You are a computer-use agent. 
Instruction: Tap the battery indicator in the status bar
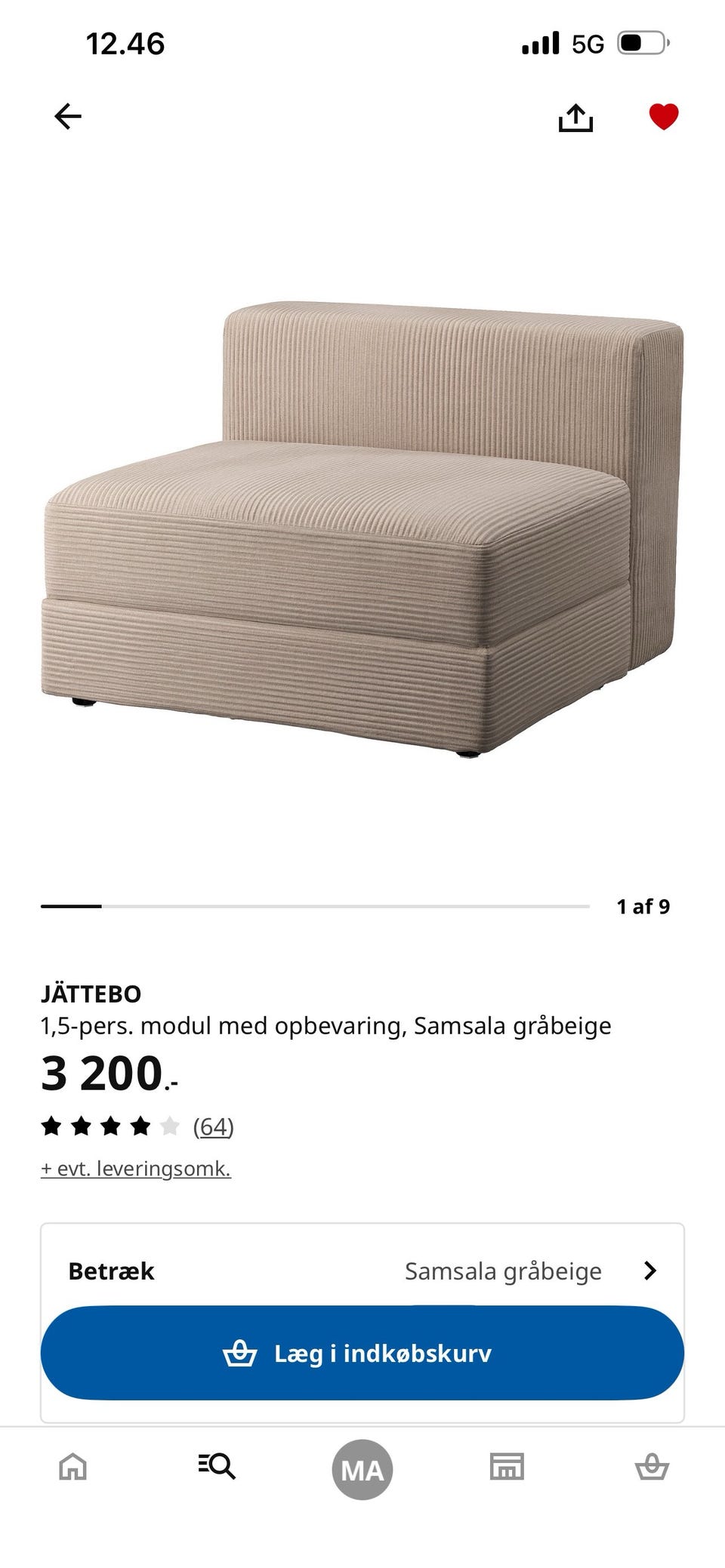(x=641, y=43)
